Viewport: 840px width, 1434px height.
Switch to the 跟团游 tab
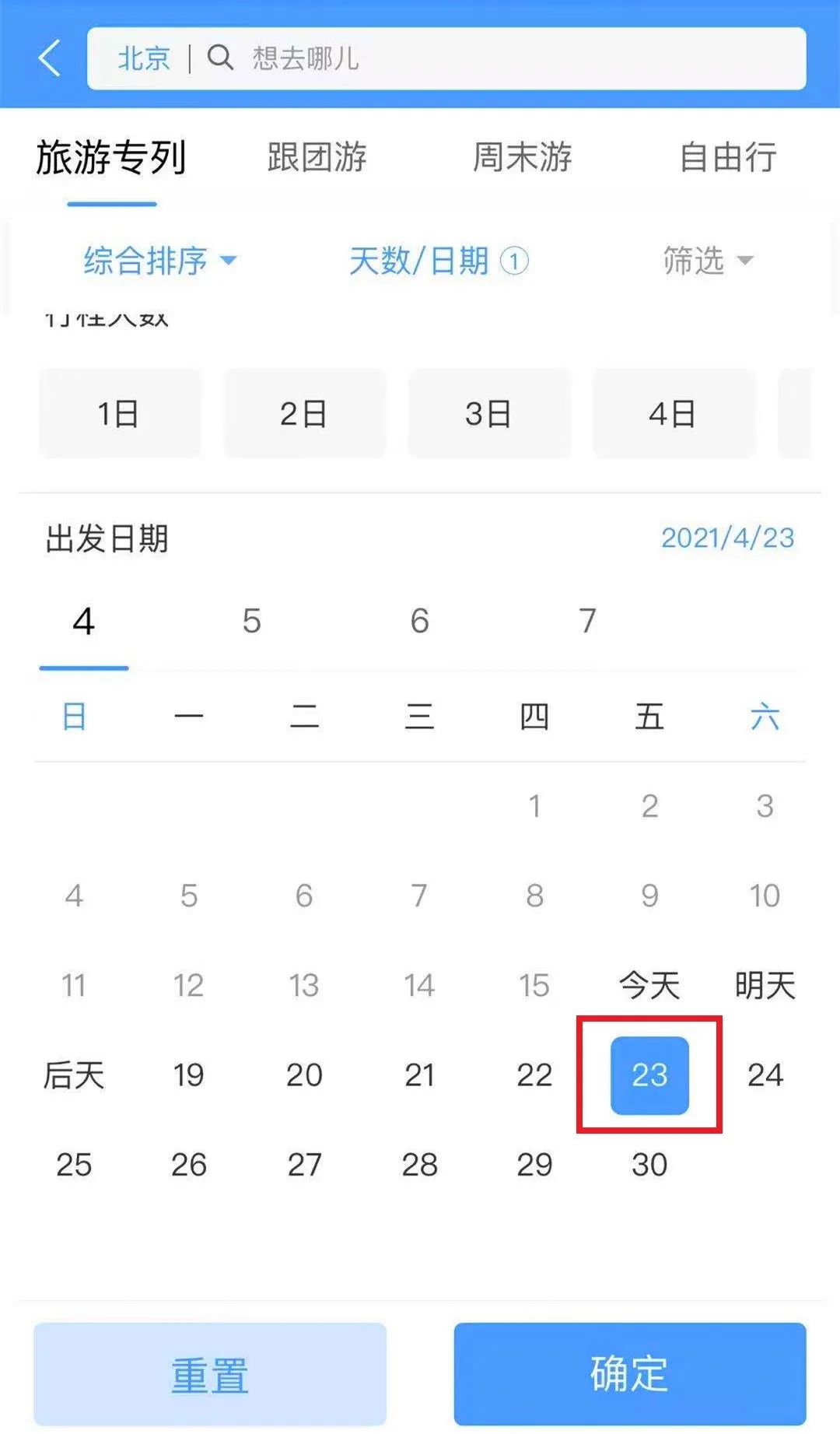317,157
